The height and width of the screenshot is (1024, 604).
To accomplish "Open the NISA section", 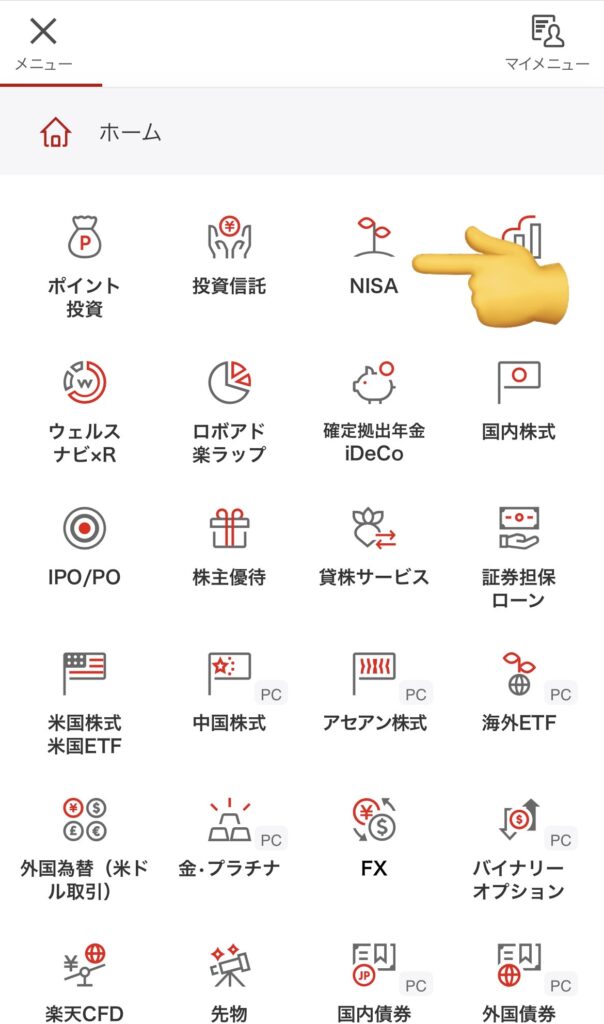I will [x=373, y=255].
